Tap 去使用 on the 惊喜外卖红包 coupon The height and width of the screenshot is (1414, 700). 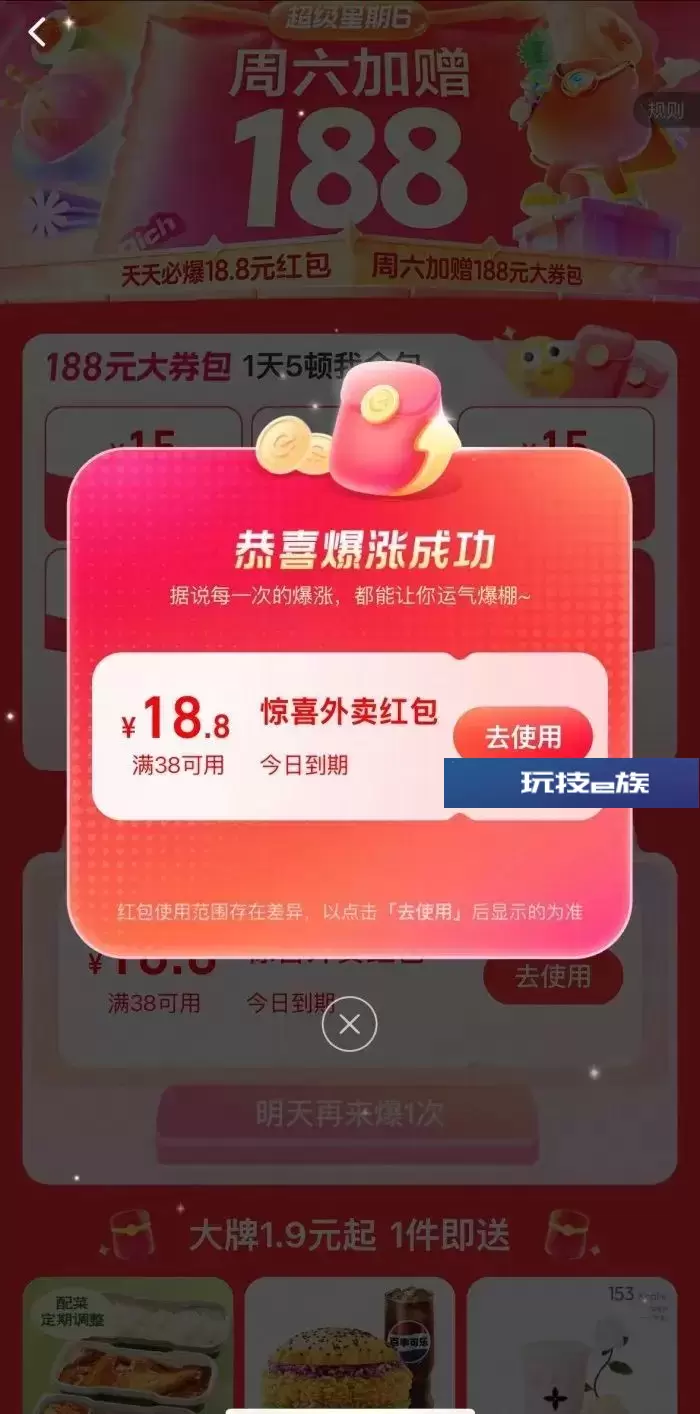(x=523, y=737)
